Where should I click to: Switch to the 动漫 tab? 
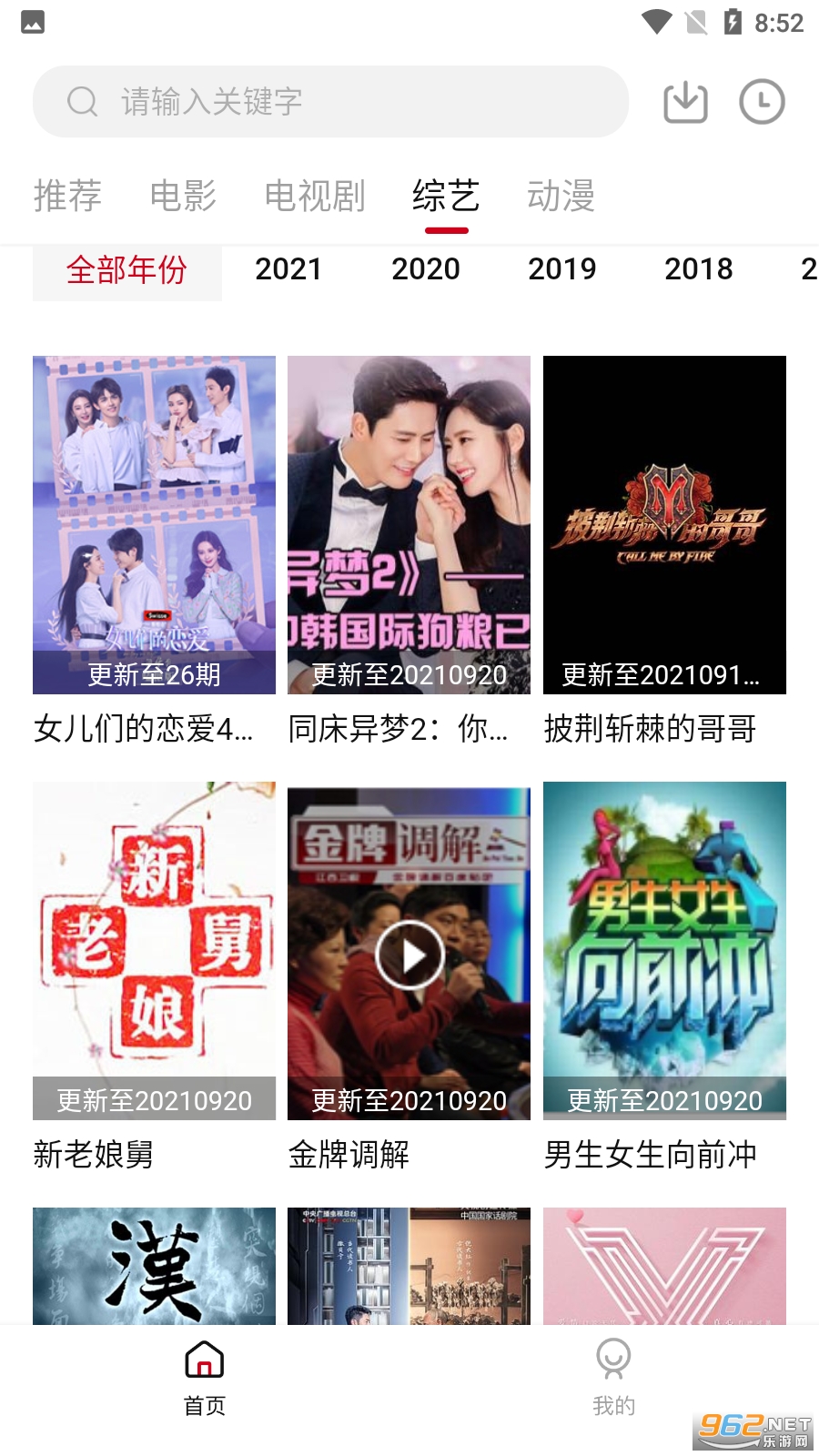561,196
